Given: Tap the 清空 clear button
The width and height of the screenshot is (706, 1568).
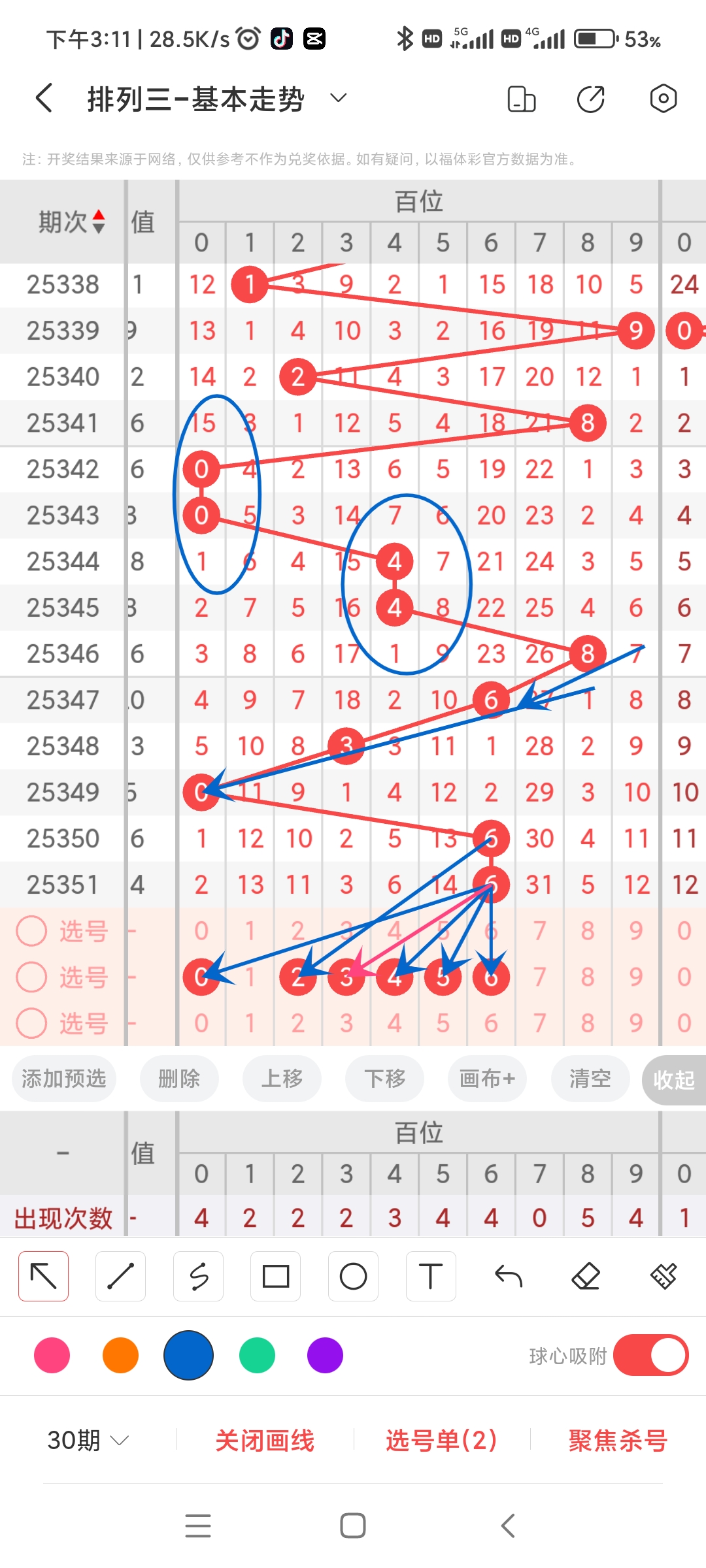Looking at the screenshot, I should 589,1079.
